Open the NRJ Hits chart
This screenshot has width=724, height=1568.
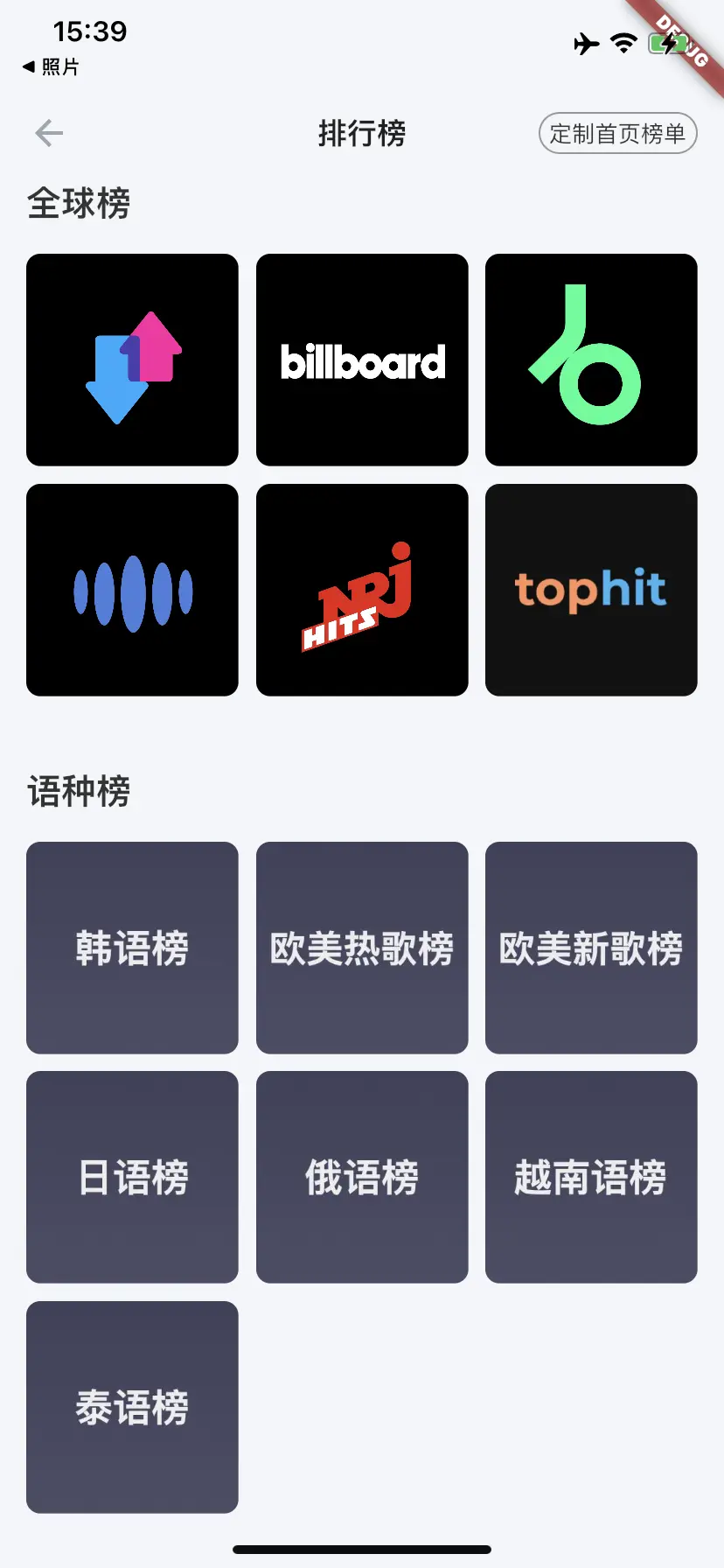pyautogui.click(x=362, y=590)
